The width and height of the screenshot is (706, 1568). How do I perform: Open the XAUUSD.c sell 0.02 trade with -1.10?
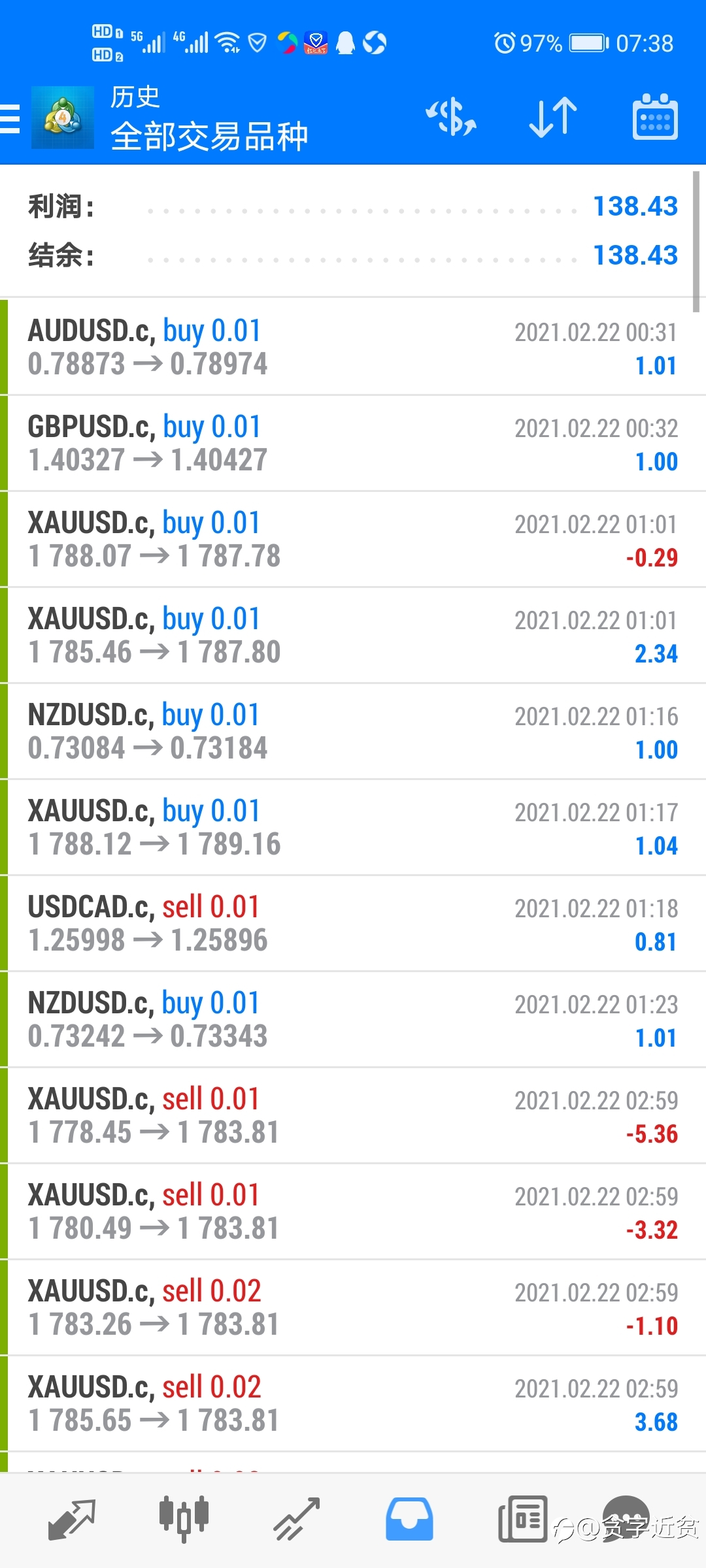[353, 1307]
